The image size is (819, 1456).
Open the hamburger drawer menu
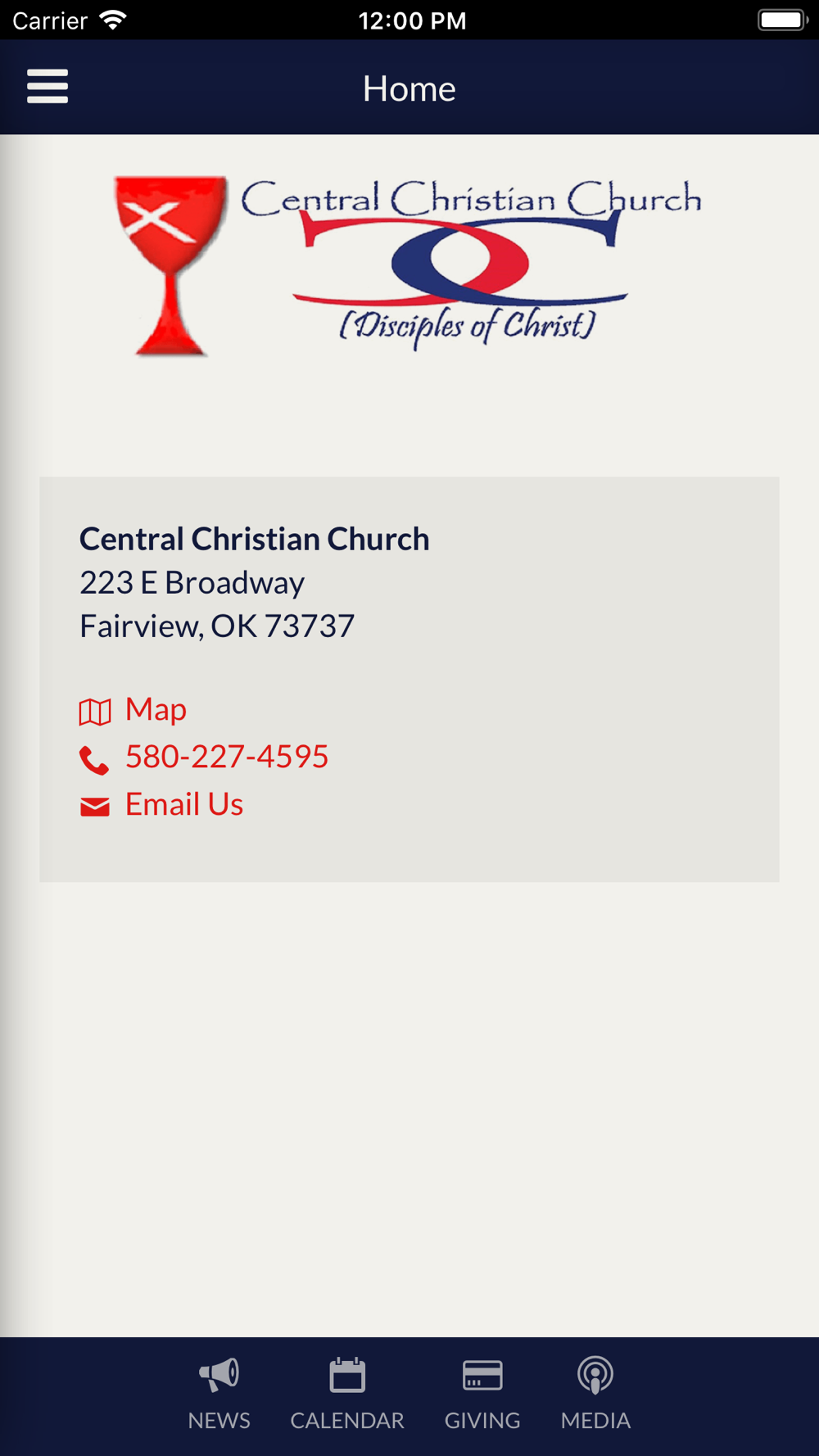[x=48, y=87]
